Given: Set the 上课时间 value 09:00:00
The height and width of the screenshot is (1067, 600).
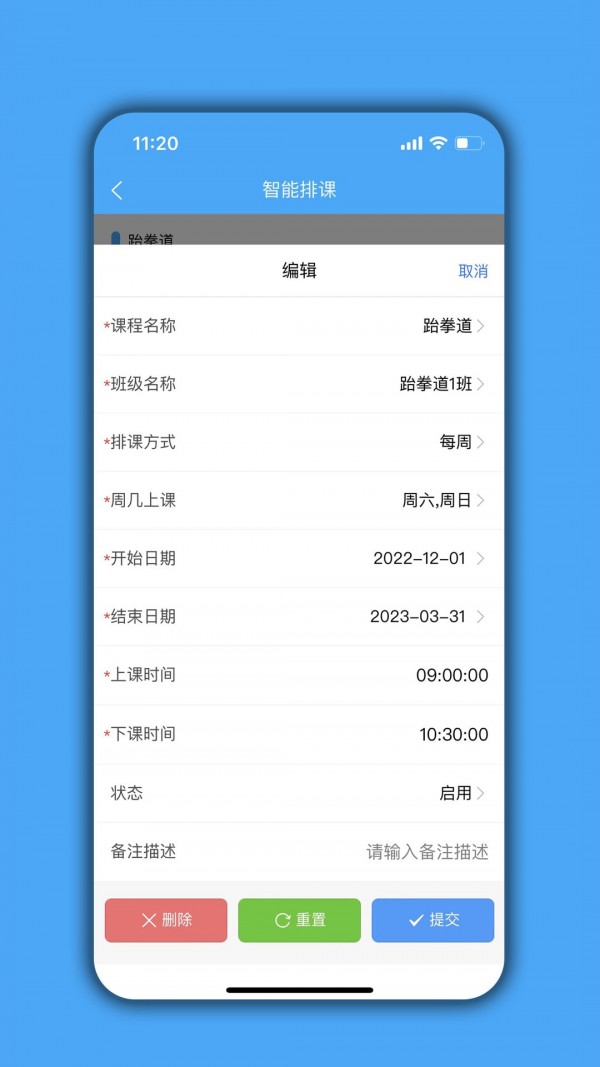Looking at the screenshot, I should (452, 675).
